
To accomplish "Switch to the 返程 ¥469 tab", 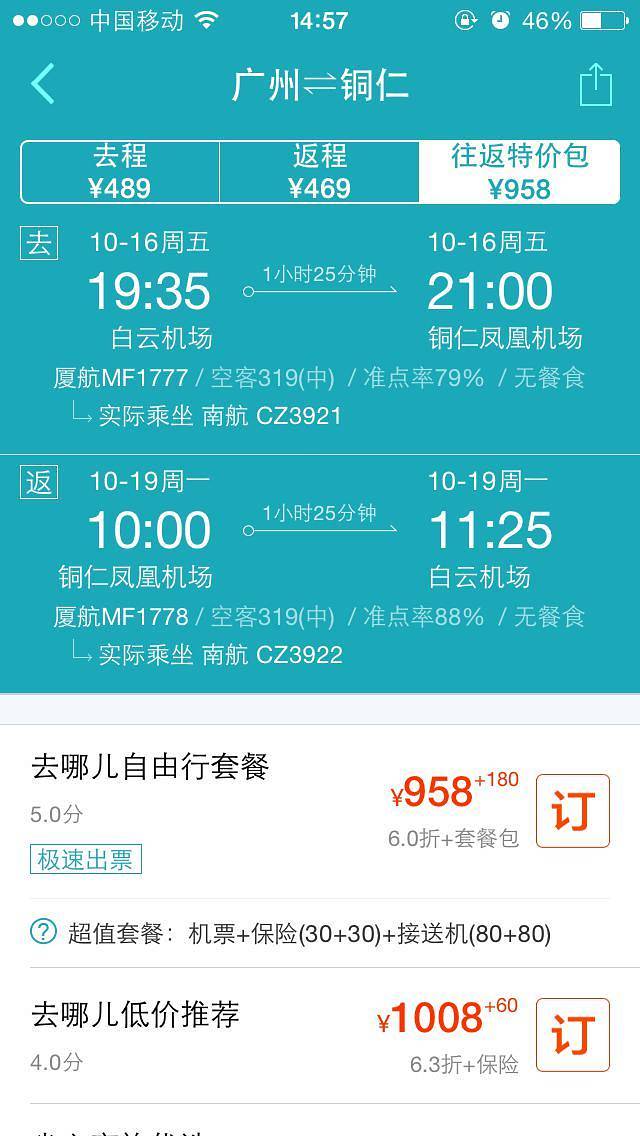I will (x=319, y=172).
